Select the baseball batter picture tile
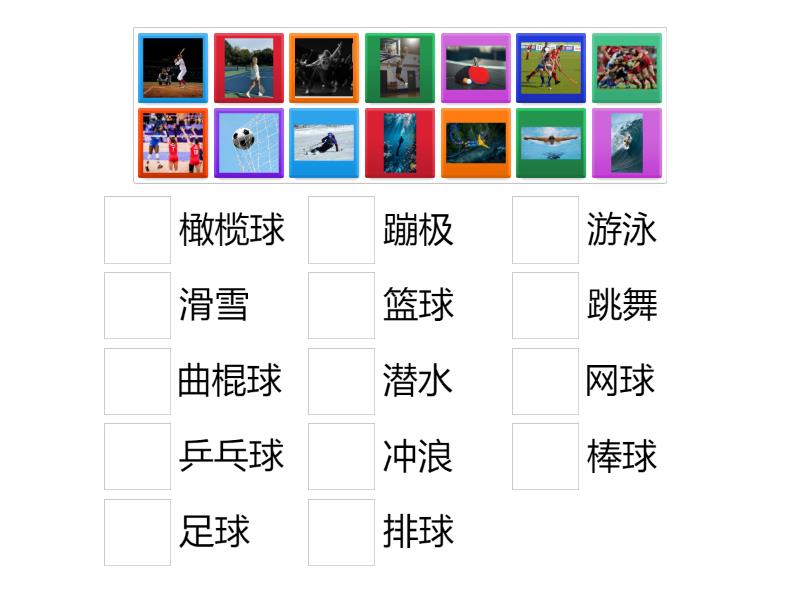The image size is (800, 600). [x=173, y=68]
